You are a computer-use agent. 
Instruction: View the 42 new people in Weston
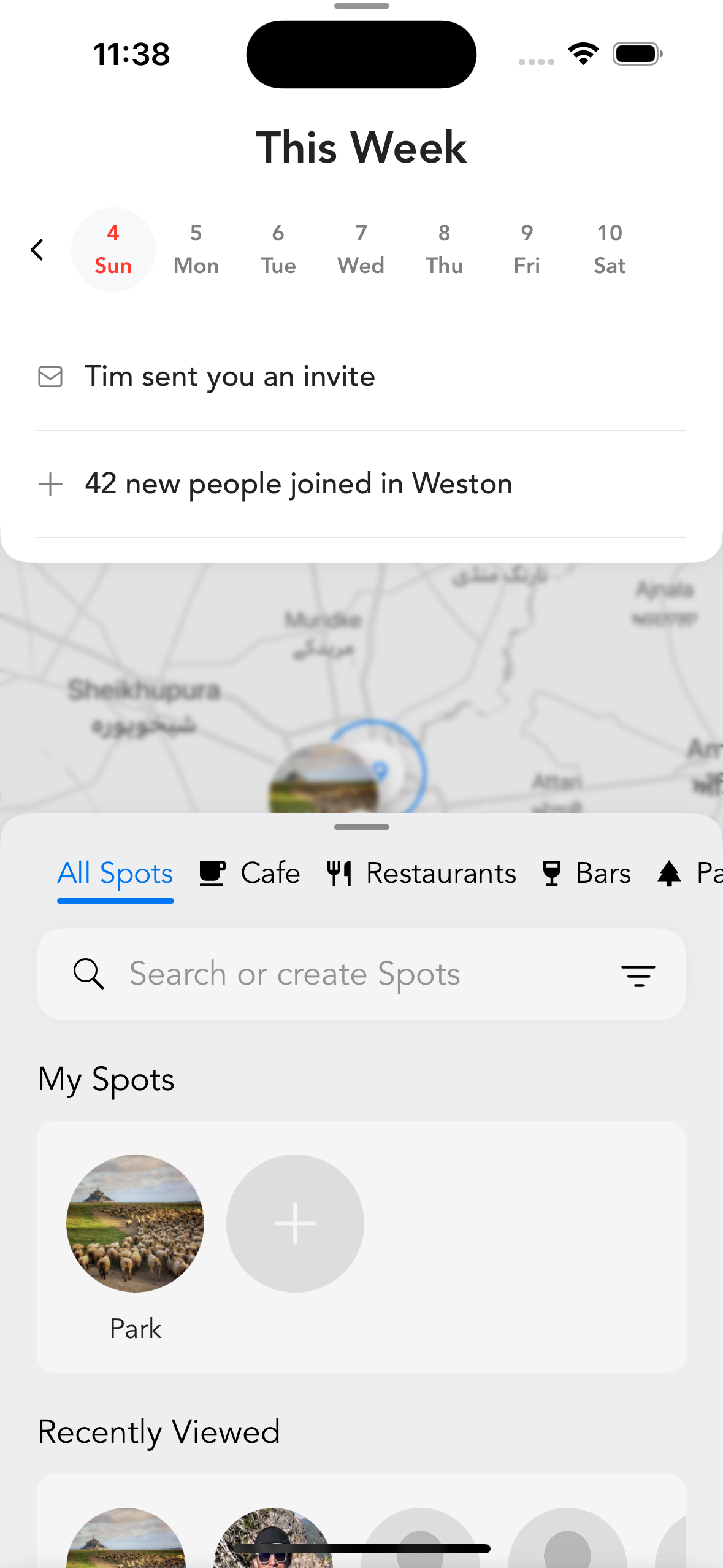[299, 484]
